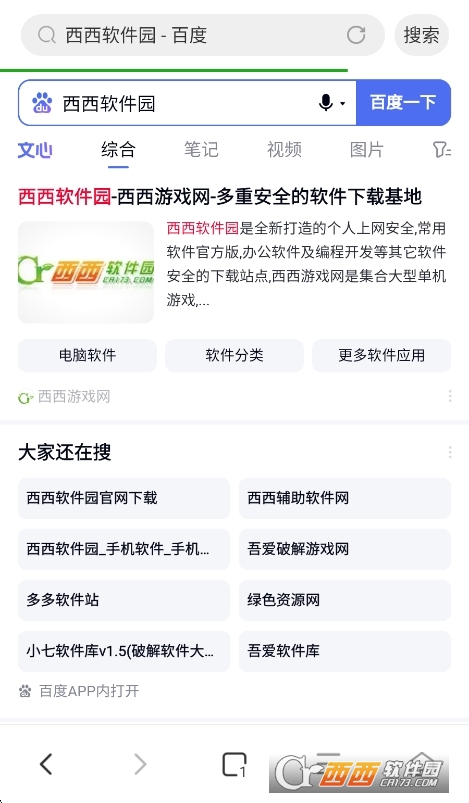Viewport: 469px width, 803px height.
Task: Switch to the 文心 tab
Action: (x=35, y=150)
